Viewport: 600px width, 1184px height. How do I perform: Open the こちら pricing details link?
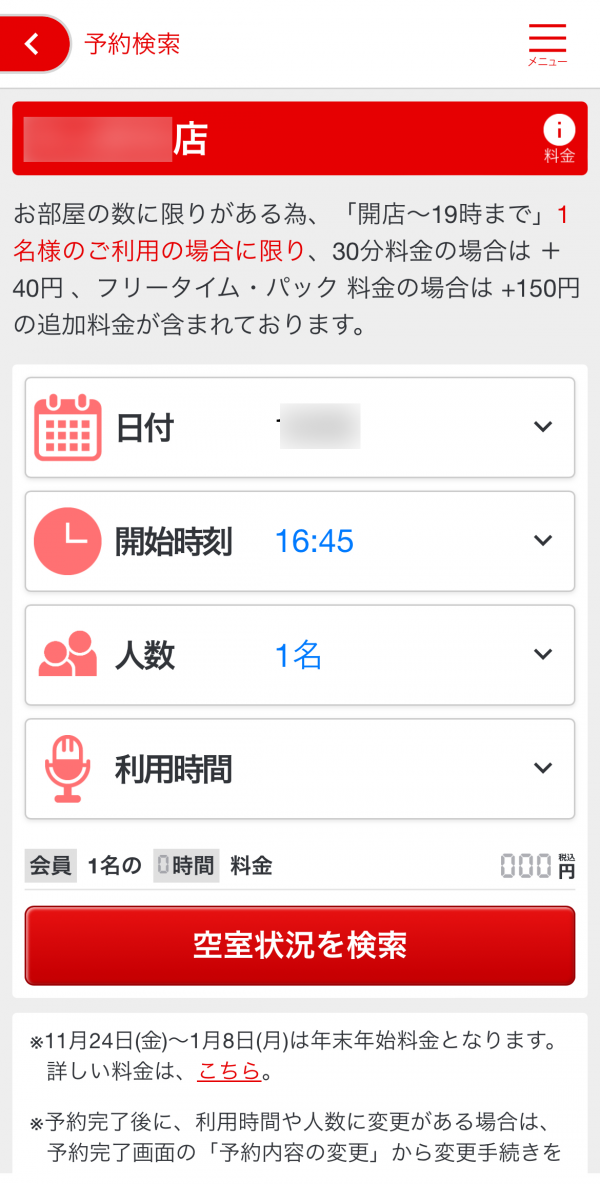pyautogui.click(x=229, y=1071)
